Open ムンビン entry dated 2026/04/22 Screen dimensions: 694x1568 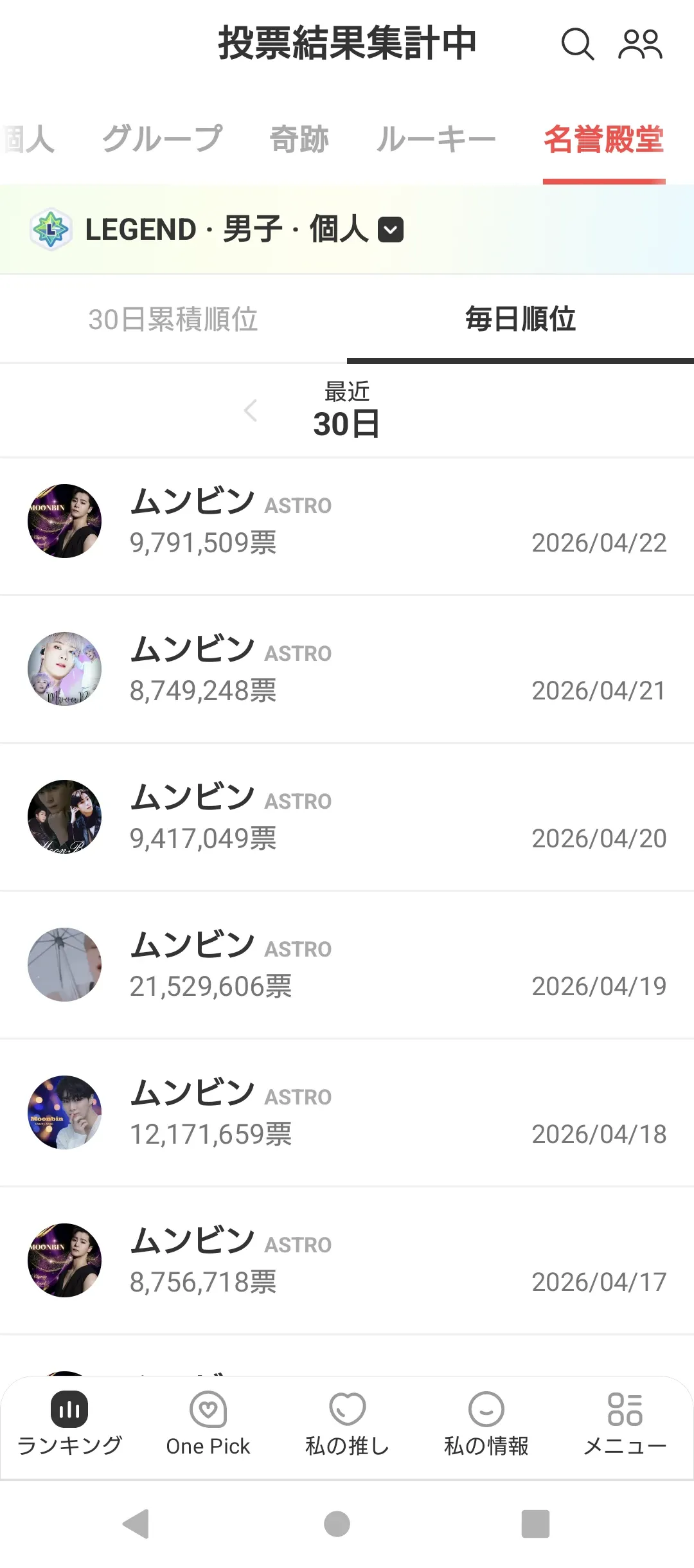(347, 522)
